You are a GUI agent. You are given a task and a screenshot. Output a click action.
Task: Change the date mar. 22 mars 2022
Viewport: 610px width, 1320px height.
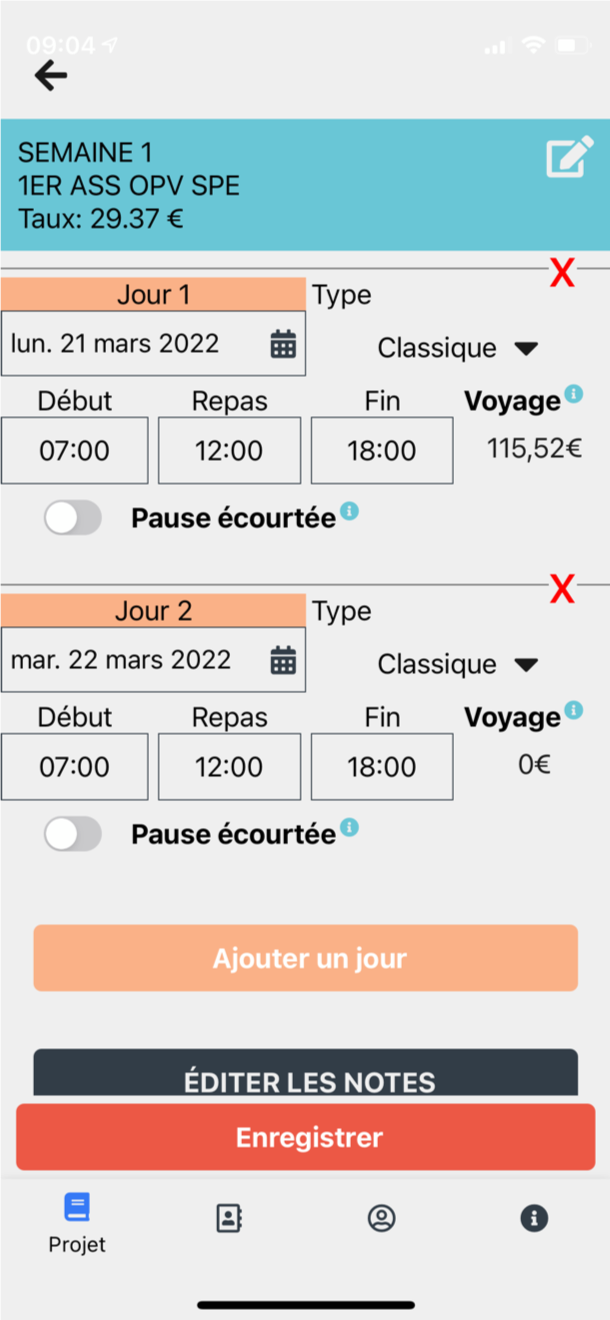[153, 660]
